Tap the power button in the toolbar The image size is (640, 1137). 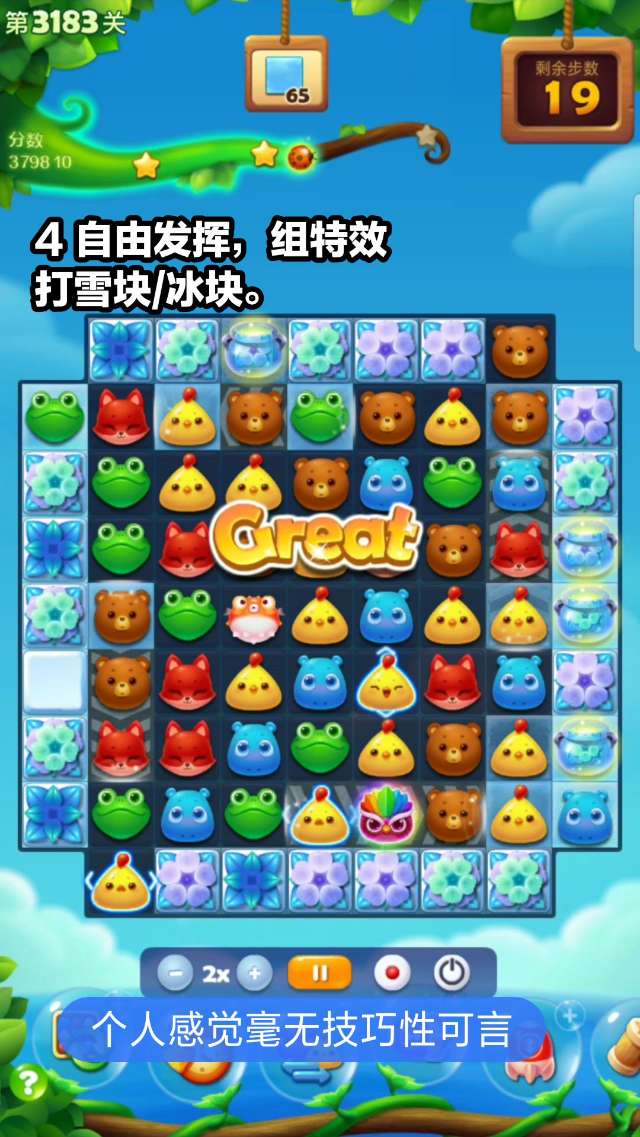[x=451, y=973]
